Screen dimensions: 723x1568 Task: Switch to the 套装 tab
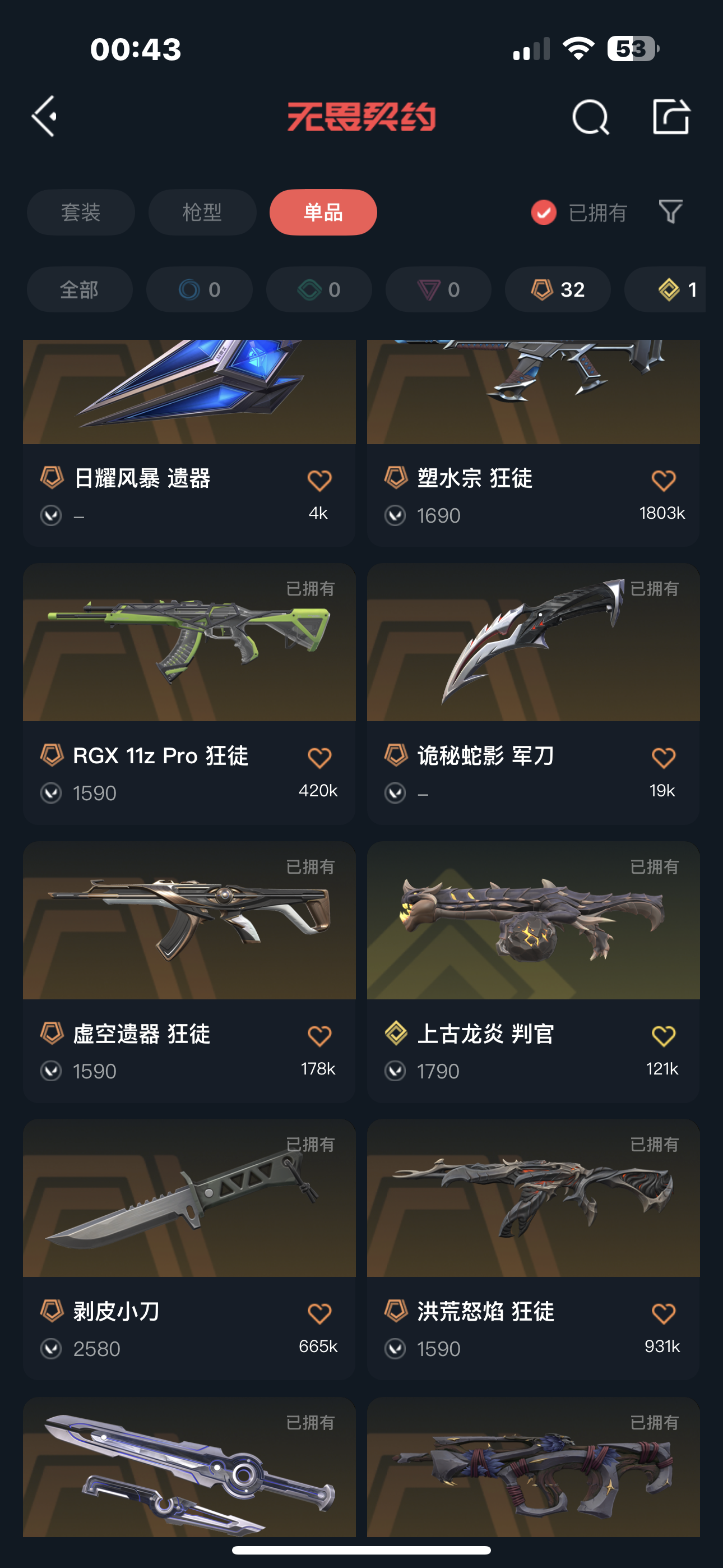click(x=80, y=213)
